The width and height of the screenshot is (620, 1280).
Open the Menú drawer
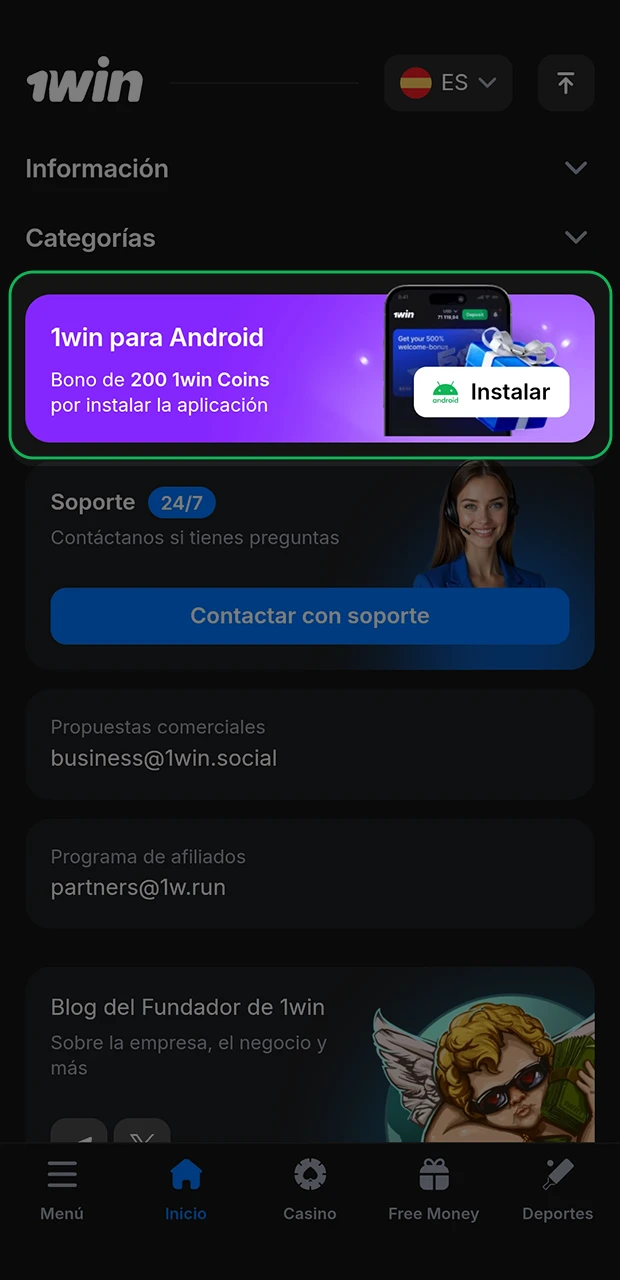coord(62,1190)
